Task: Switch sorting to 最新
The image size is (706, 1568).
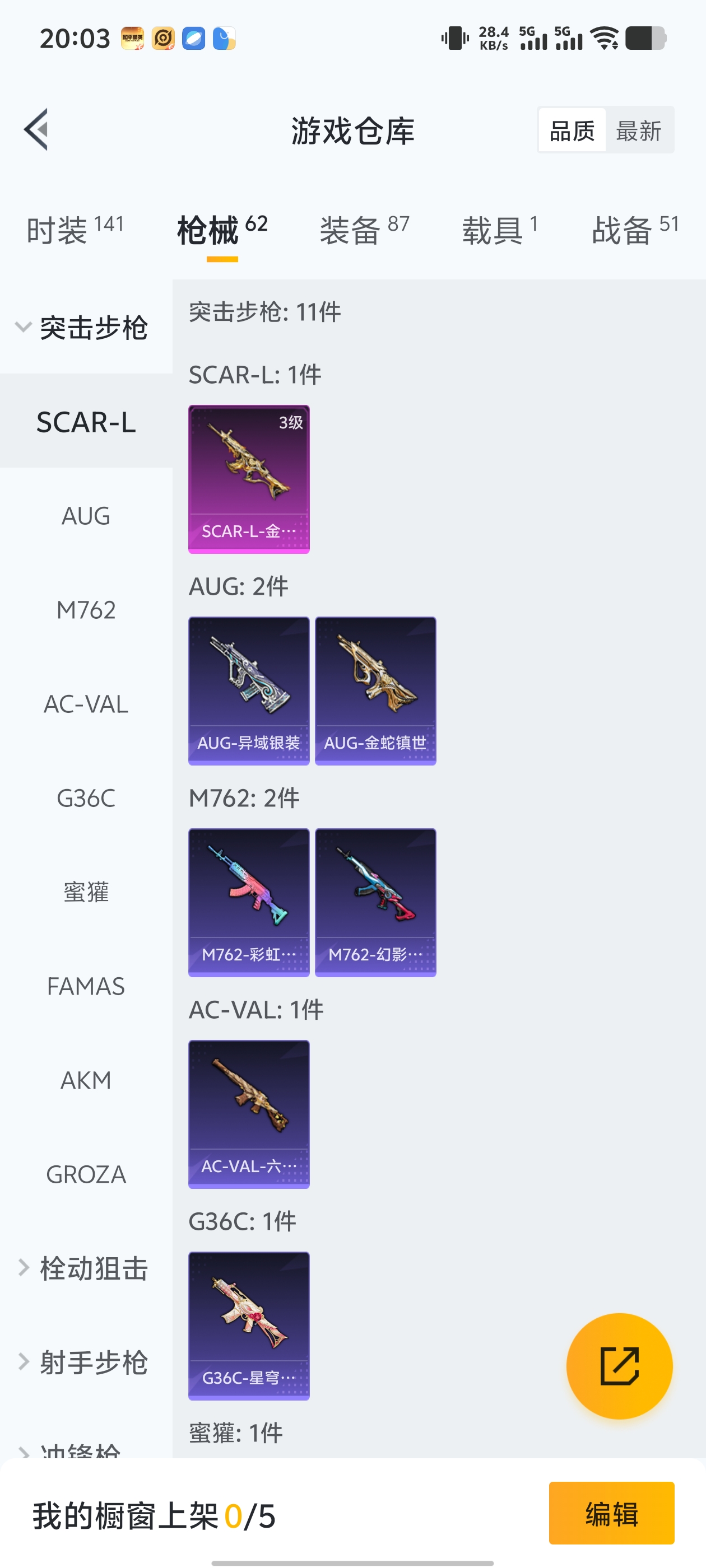Action: pyautogui.click(x=638, y=131)
